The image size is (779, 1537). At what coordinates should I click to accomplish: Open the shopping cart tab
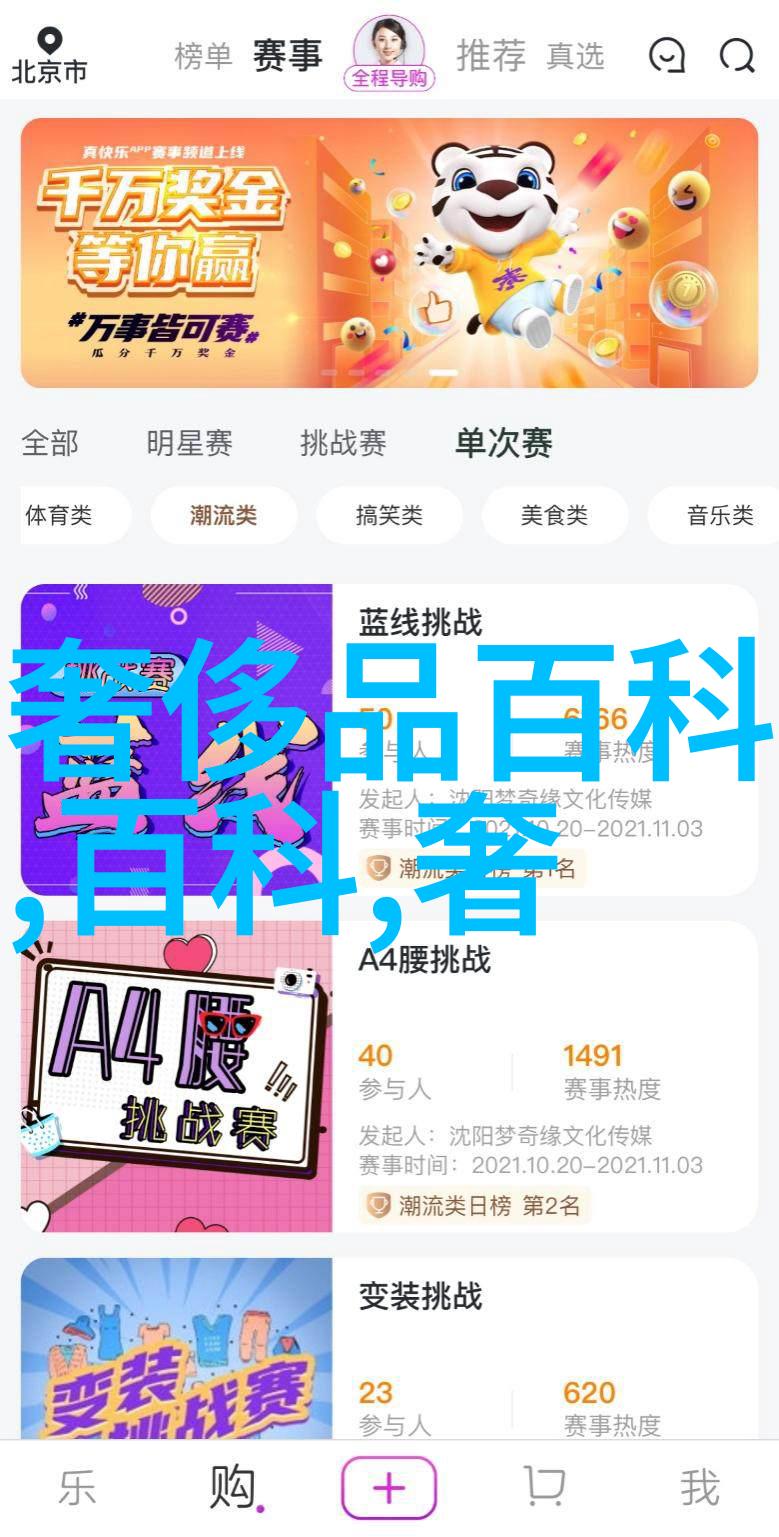pyautogui.click(x=545, y=1488)
